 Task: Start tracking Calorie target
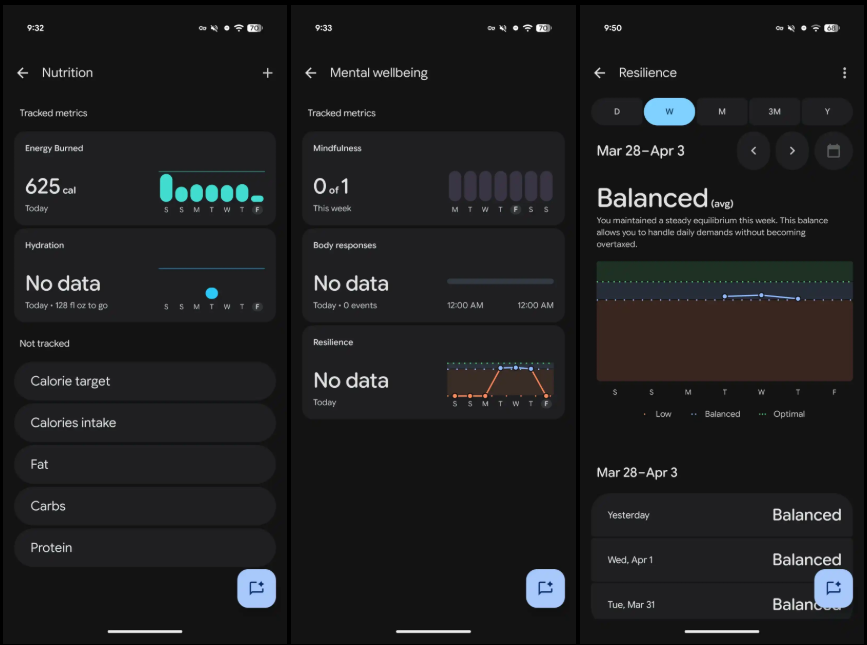(145, 381)
